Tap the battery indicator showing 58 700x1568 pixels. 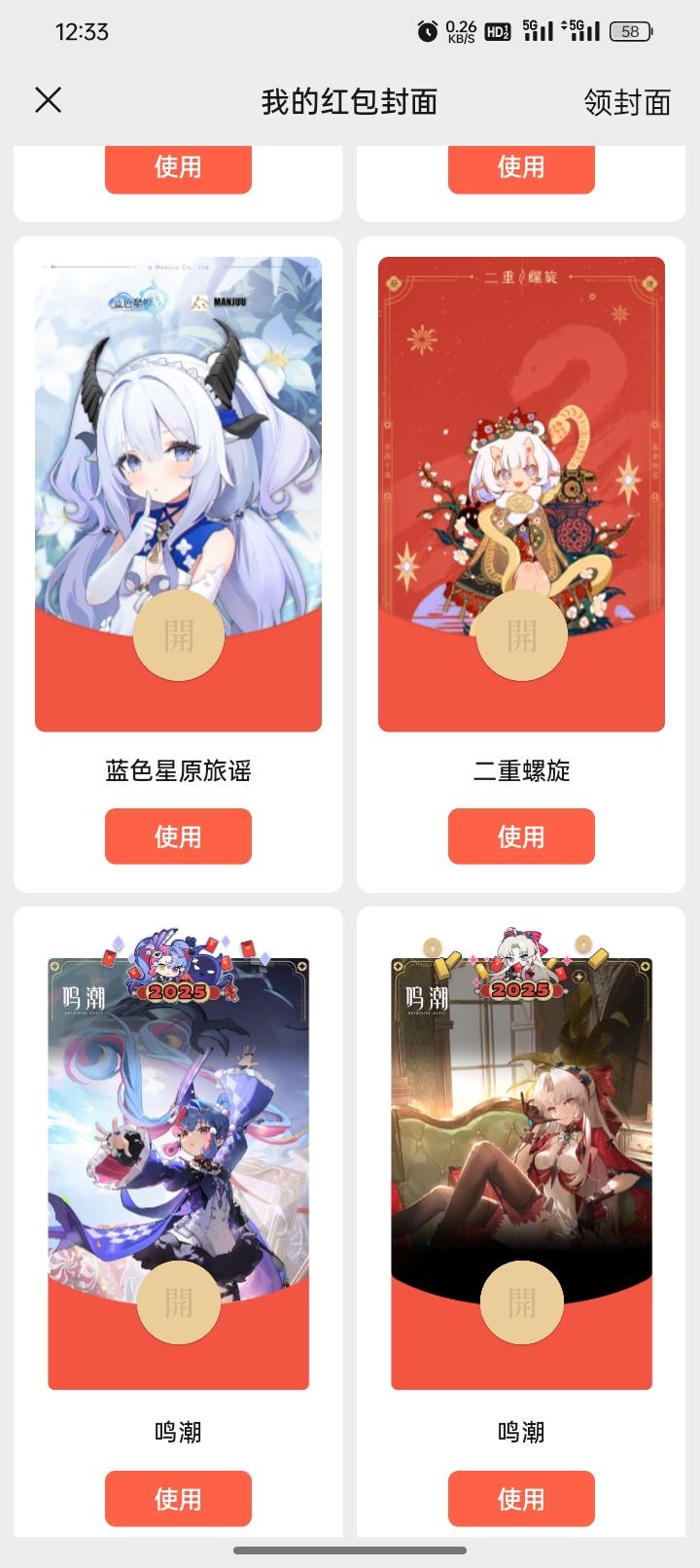coord(632,30)
